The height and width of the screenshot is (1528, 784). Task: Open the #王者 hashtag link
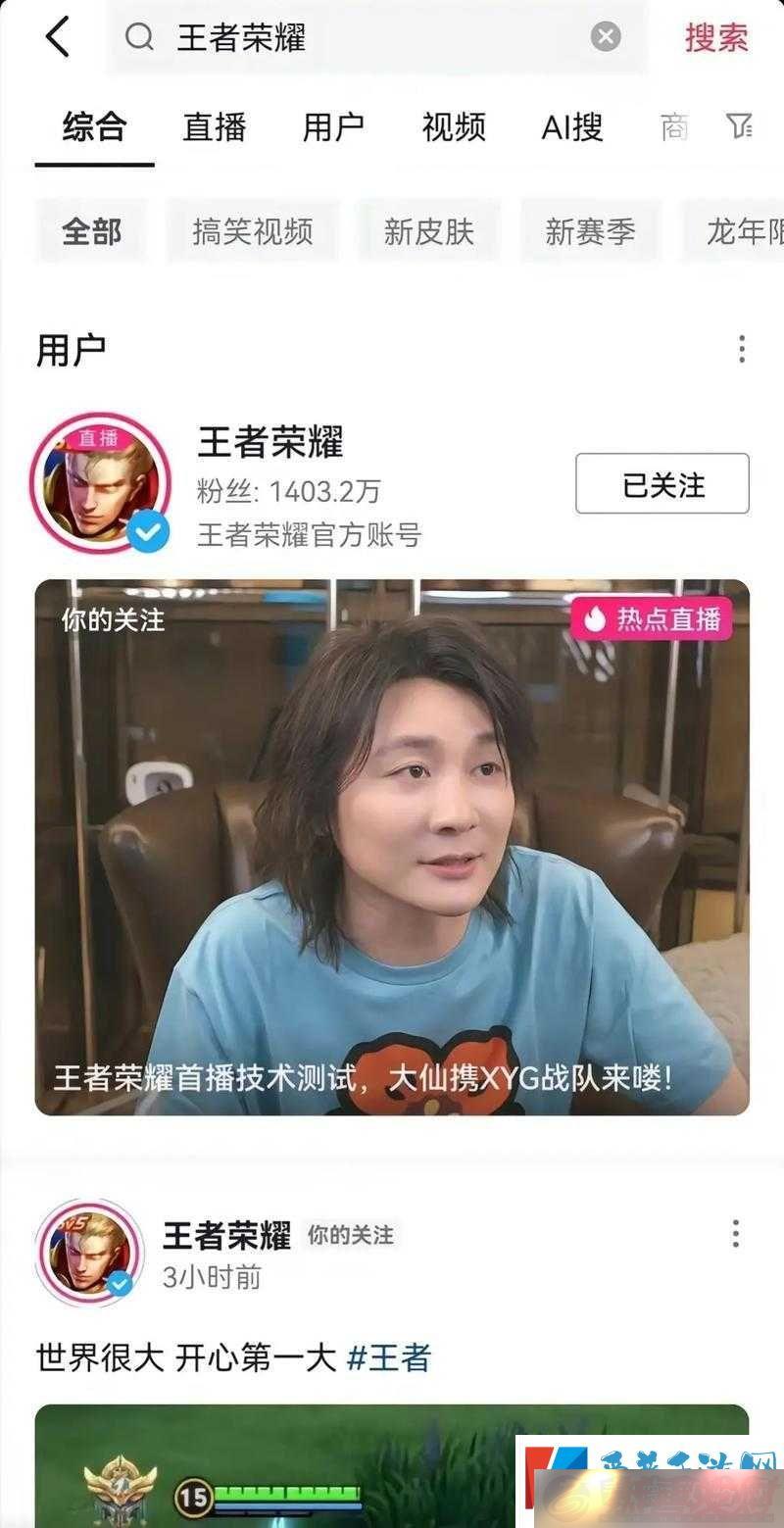point(389,1357)
